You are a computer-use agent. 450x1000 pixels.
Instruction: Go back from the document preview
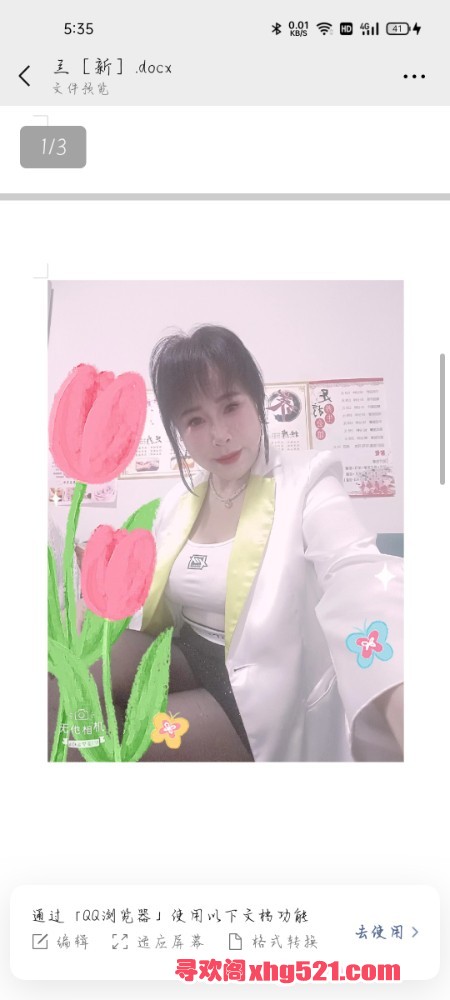(24, 77)
